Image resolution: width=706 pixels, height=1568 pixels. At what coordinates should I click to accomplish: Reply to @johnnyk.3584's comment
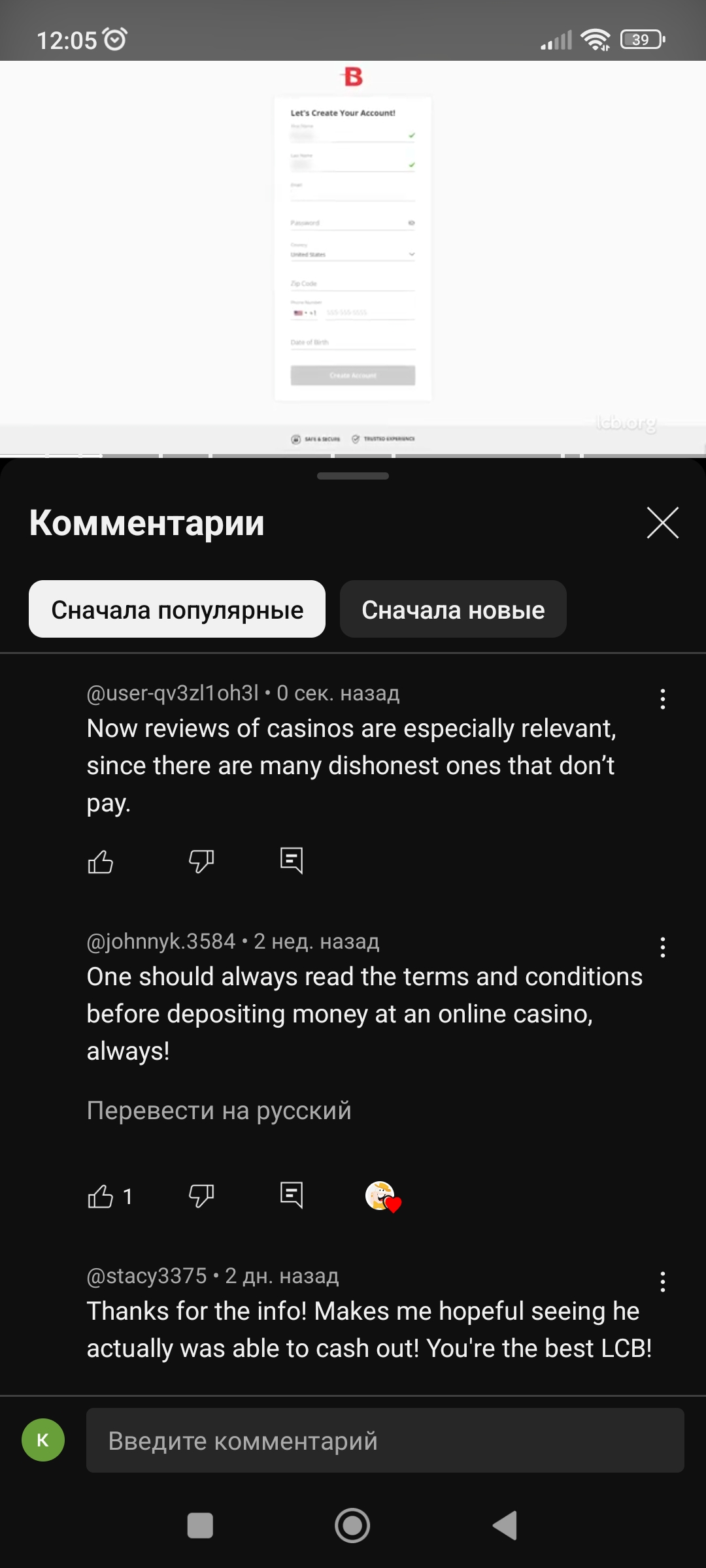(292, 1196)
